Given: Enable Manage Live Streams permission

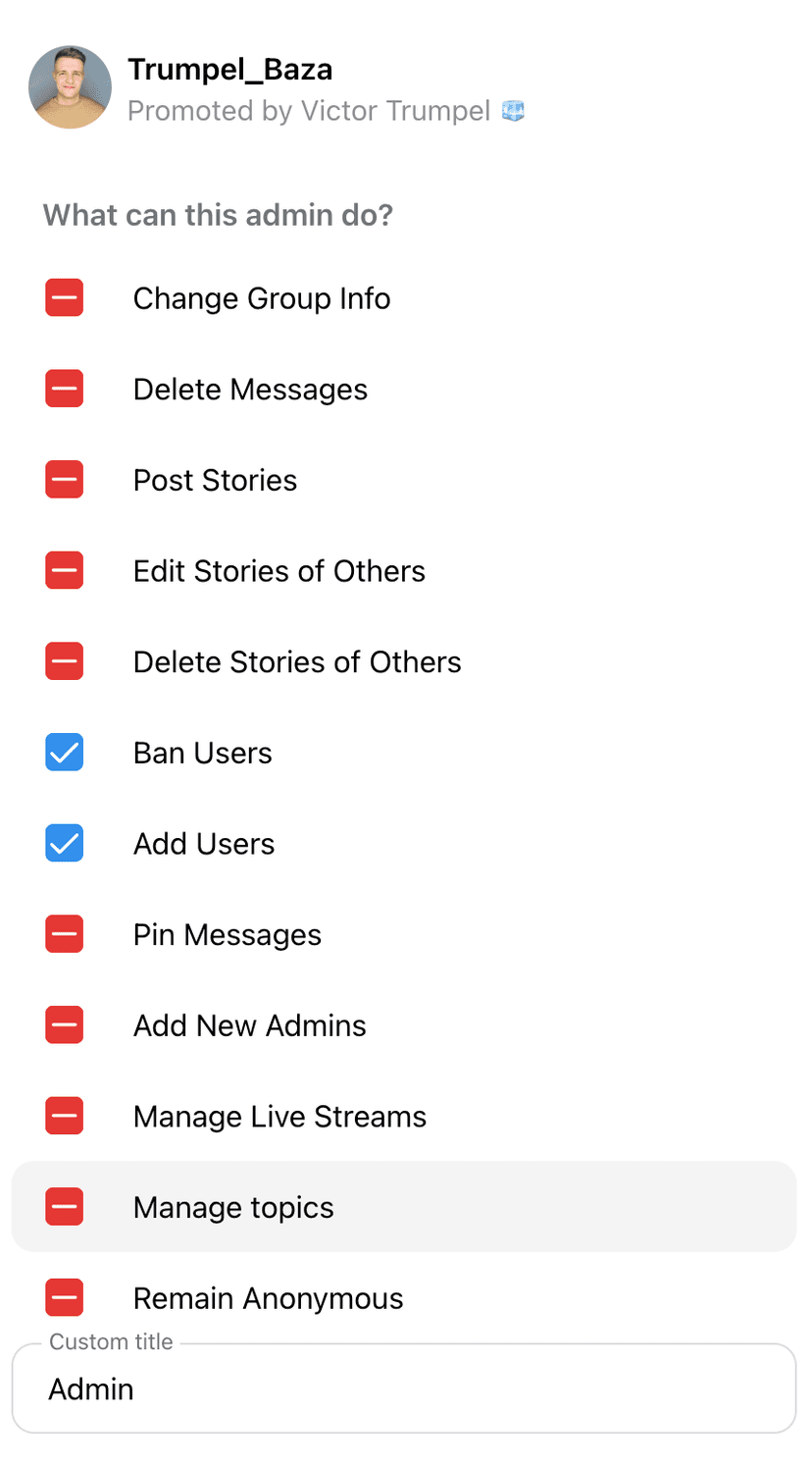Looking at the screenshot, I should (65, 1117).
